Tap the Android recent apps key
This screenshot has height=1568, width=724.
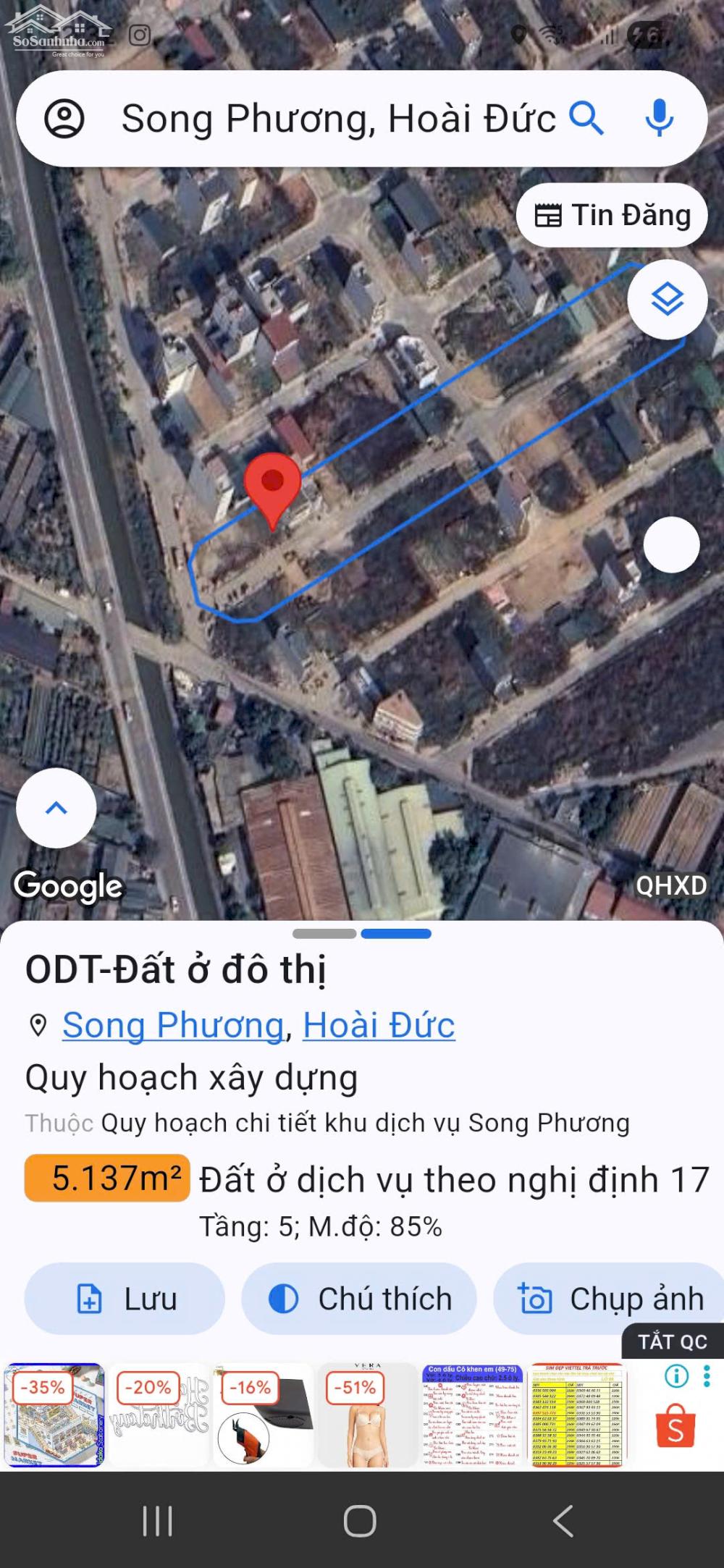pos(156,1518)
